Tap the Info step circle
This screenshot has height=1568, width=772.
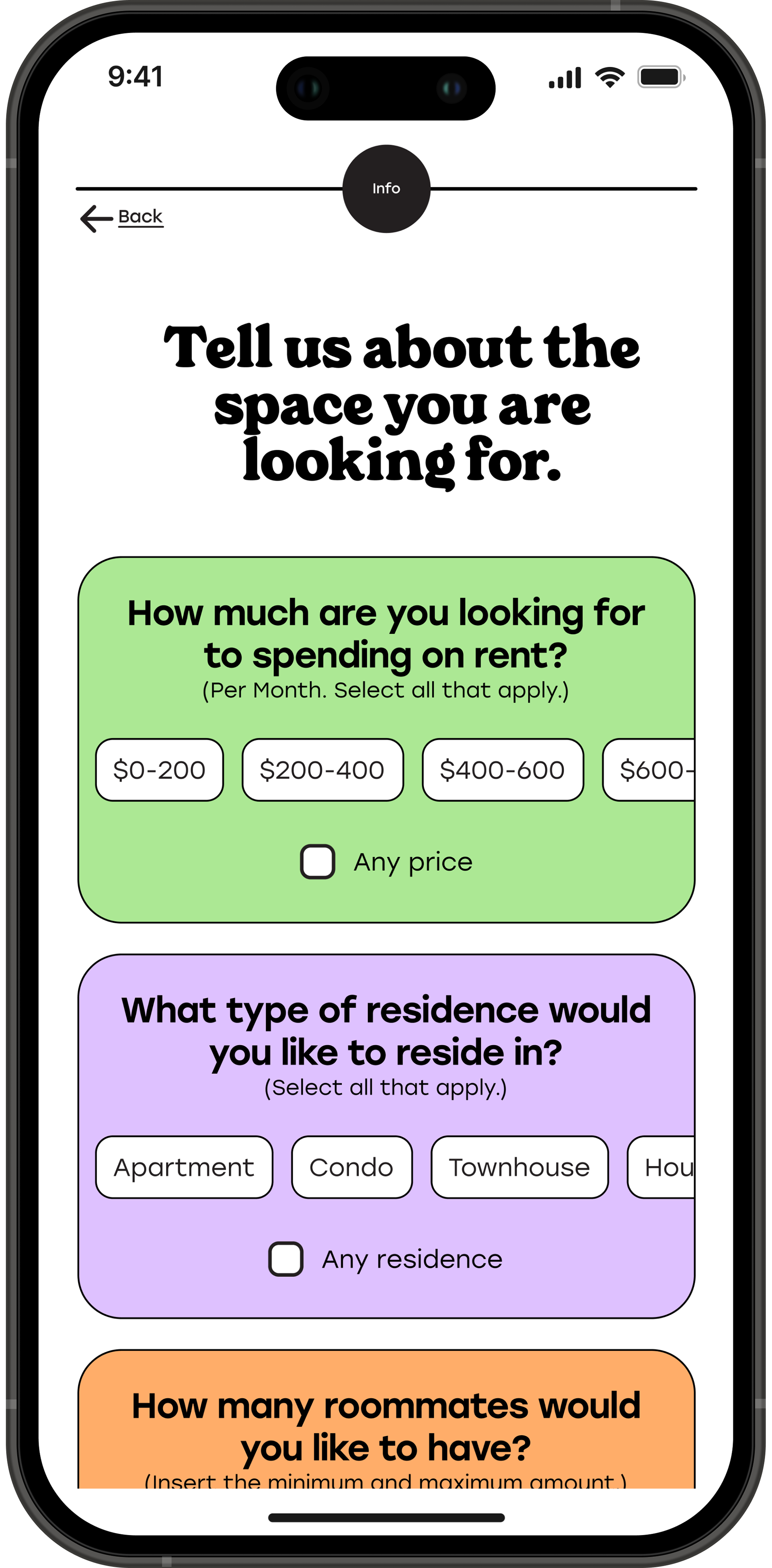pyautogui.click(x=387, y=189)
